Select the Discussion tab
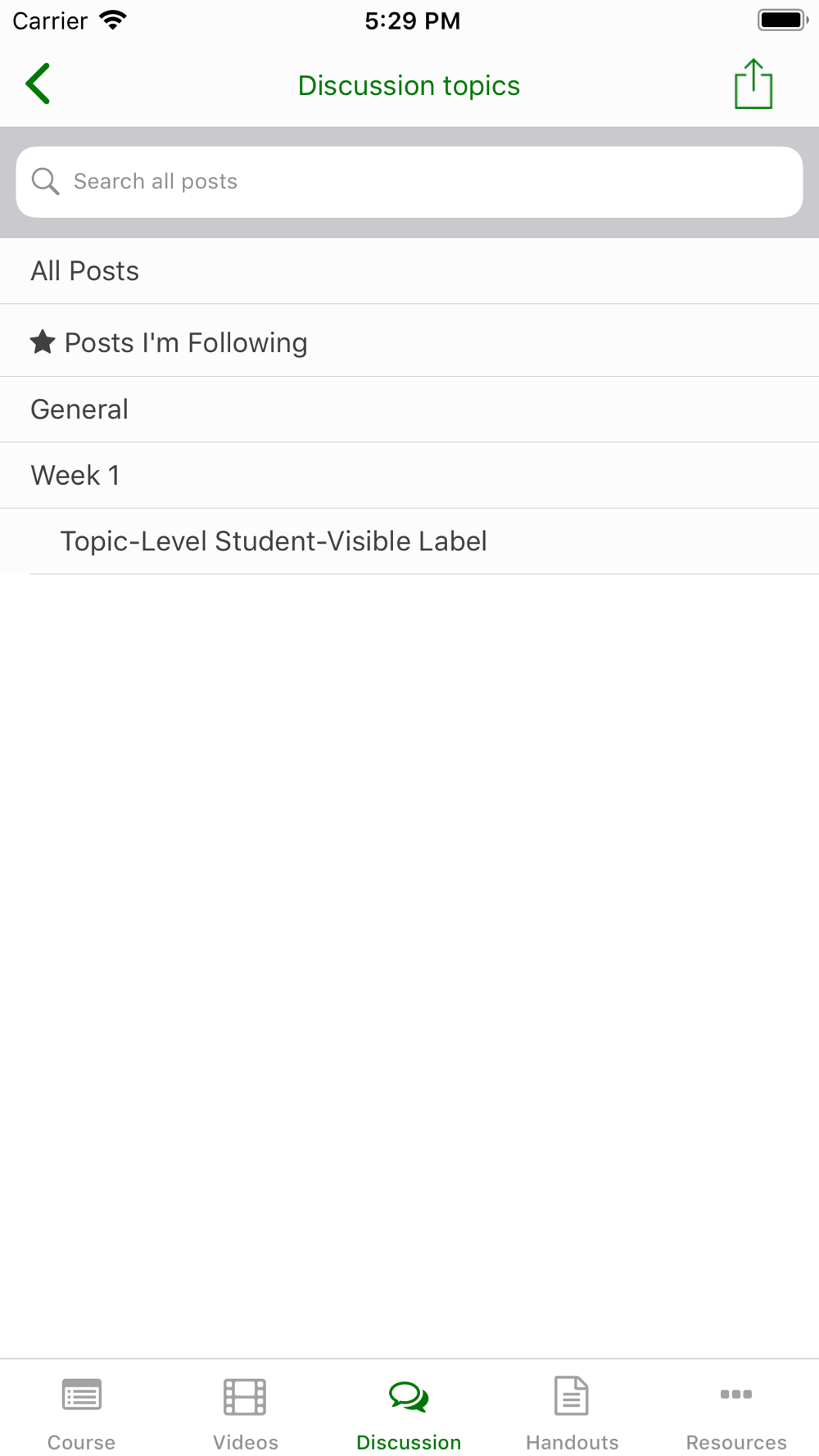 pos(409,1413)
